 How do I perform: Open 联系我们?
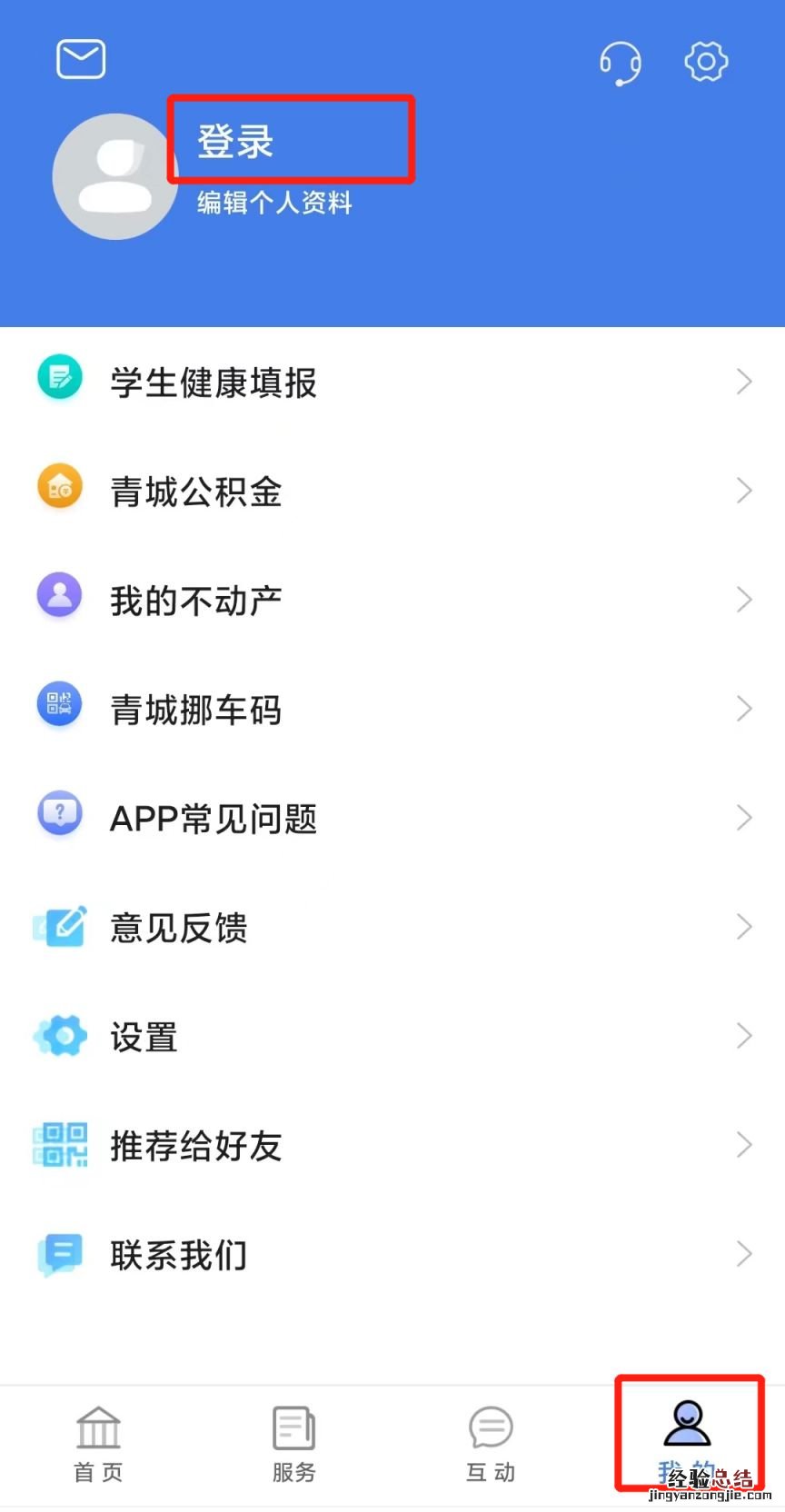179,1255
